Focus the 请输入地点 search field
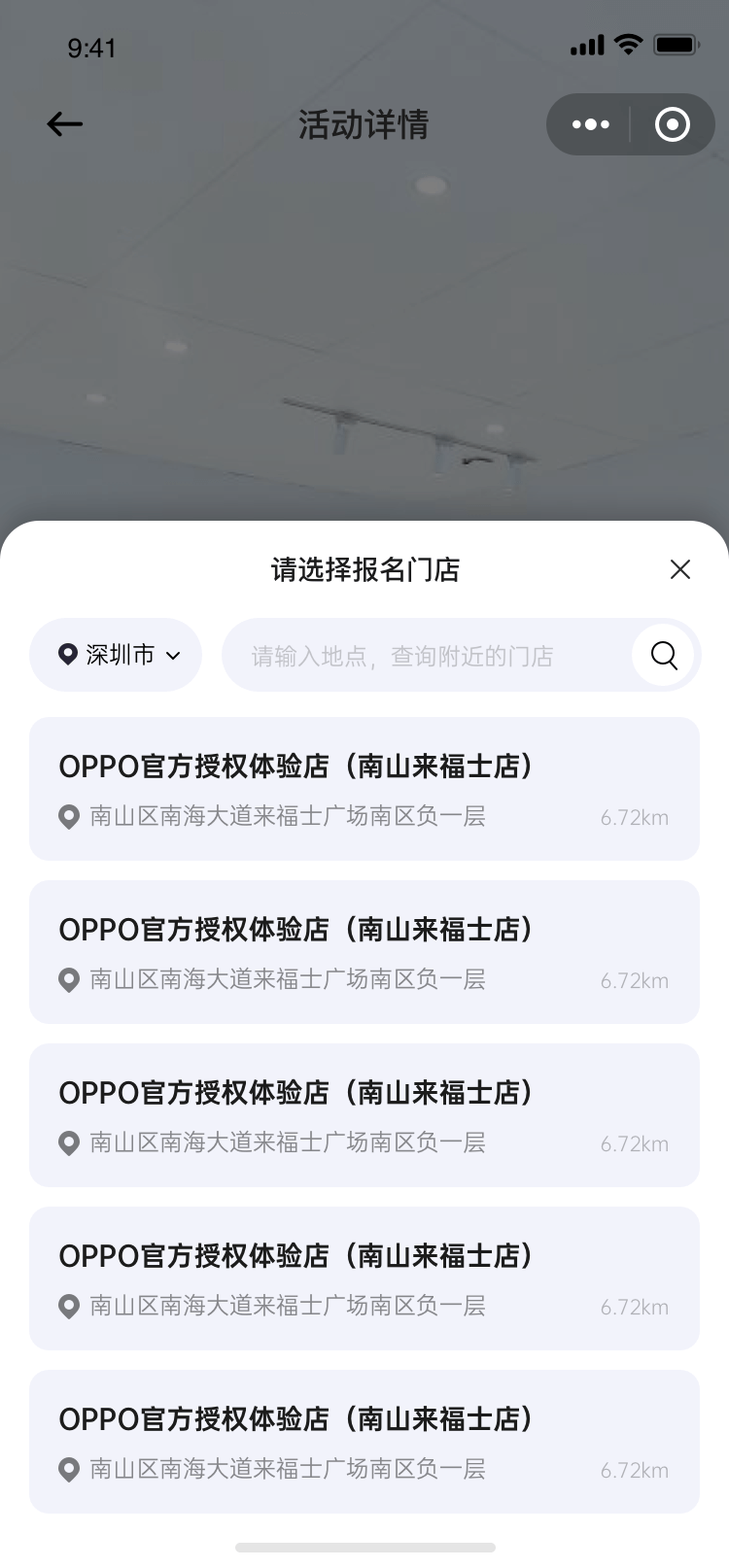729x1568 pixels. coord(428,656)
